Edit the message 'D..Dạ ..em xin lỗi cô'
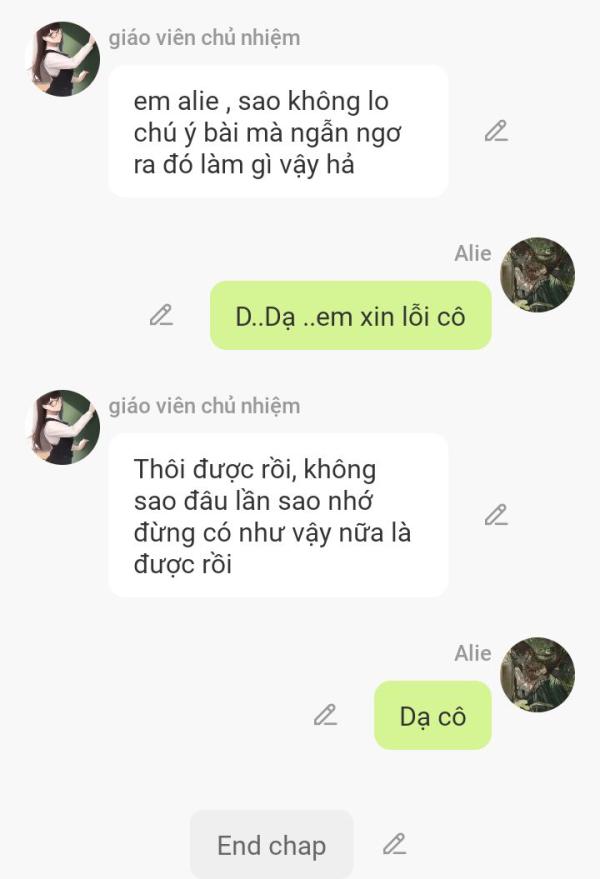The height and width of the screenshot is (879, 600). [161, 315]
